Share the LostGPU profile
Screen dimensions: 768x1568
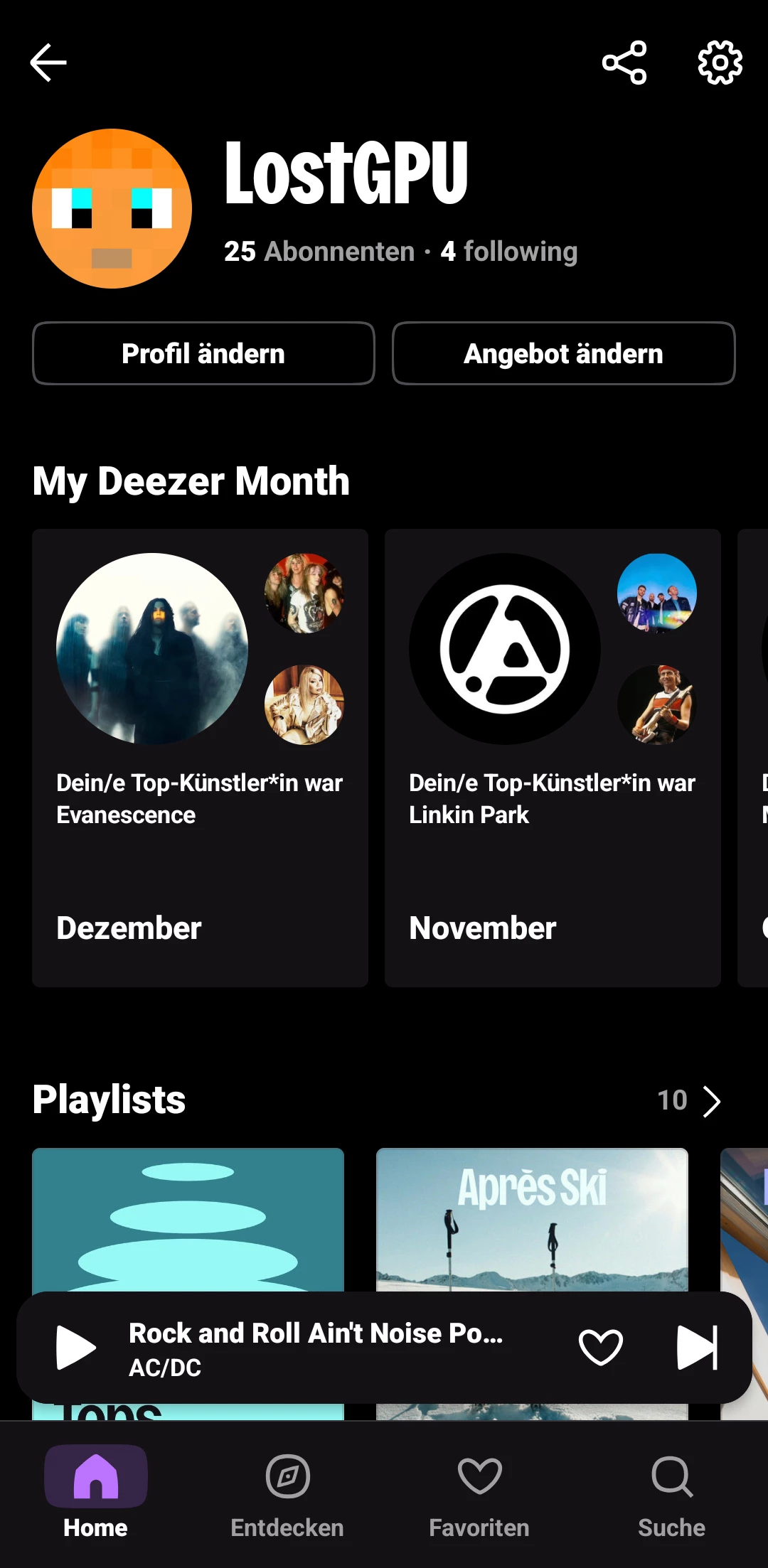point(624,63)
